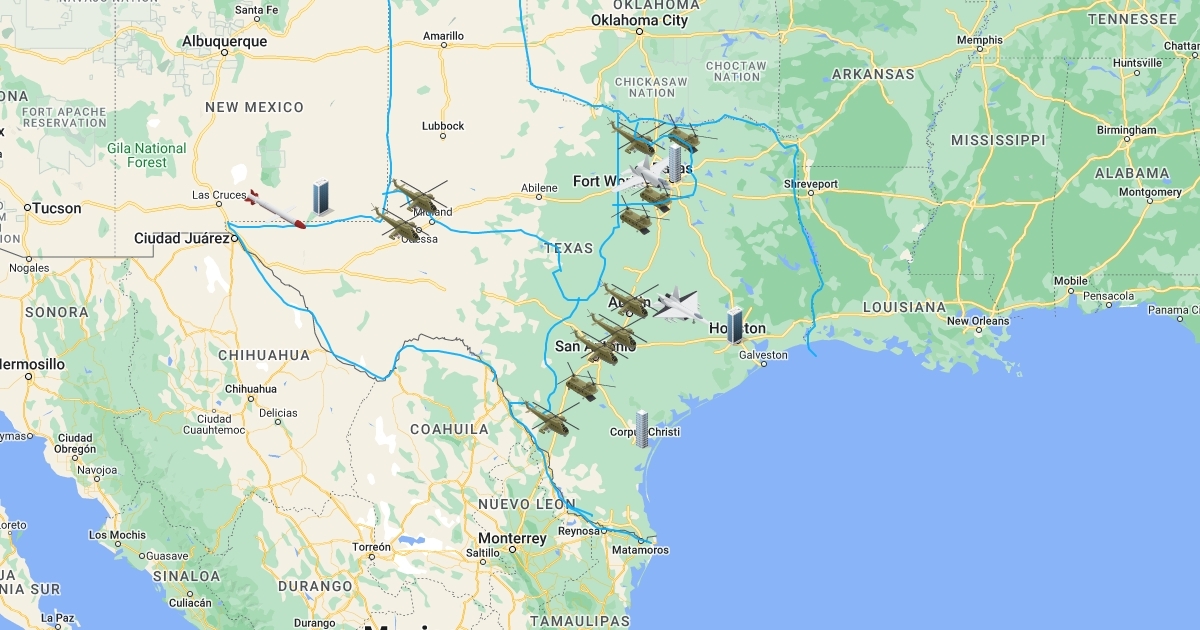
Task: Tap the white aircraft marker at Fort Worth
Action: pyautogui.click(x=645, y=178)
